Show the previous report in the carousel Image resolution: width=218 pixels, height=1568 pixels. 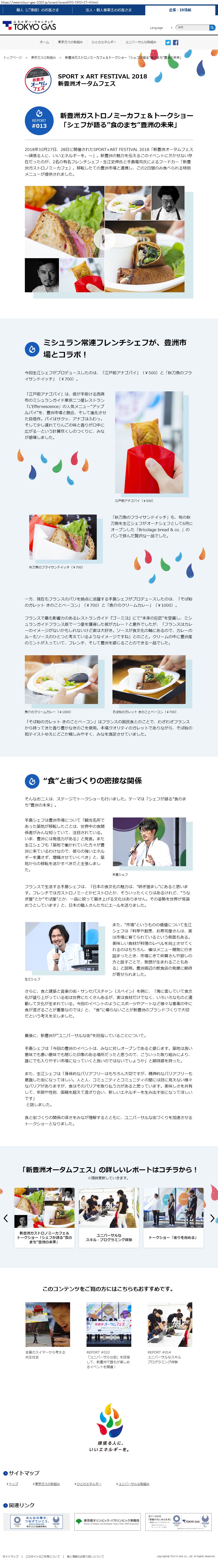[6, 1218]
